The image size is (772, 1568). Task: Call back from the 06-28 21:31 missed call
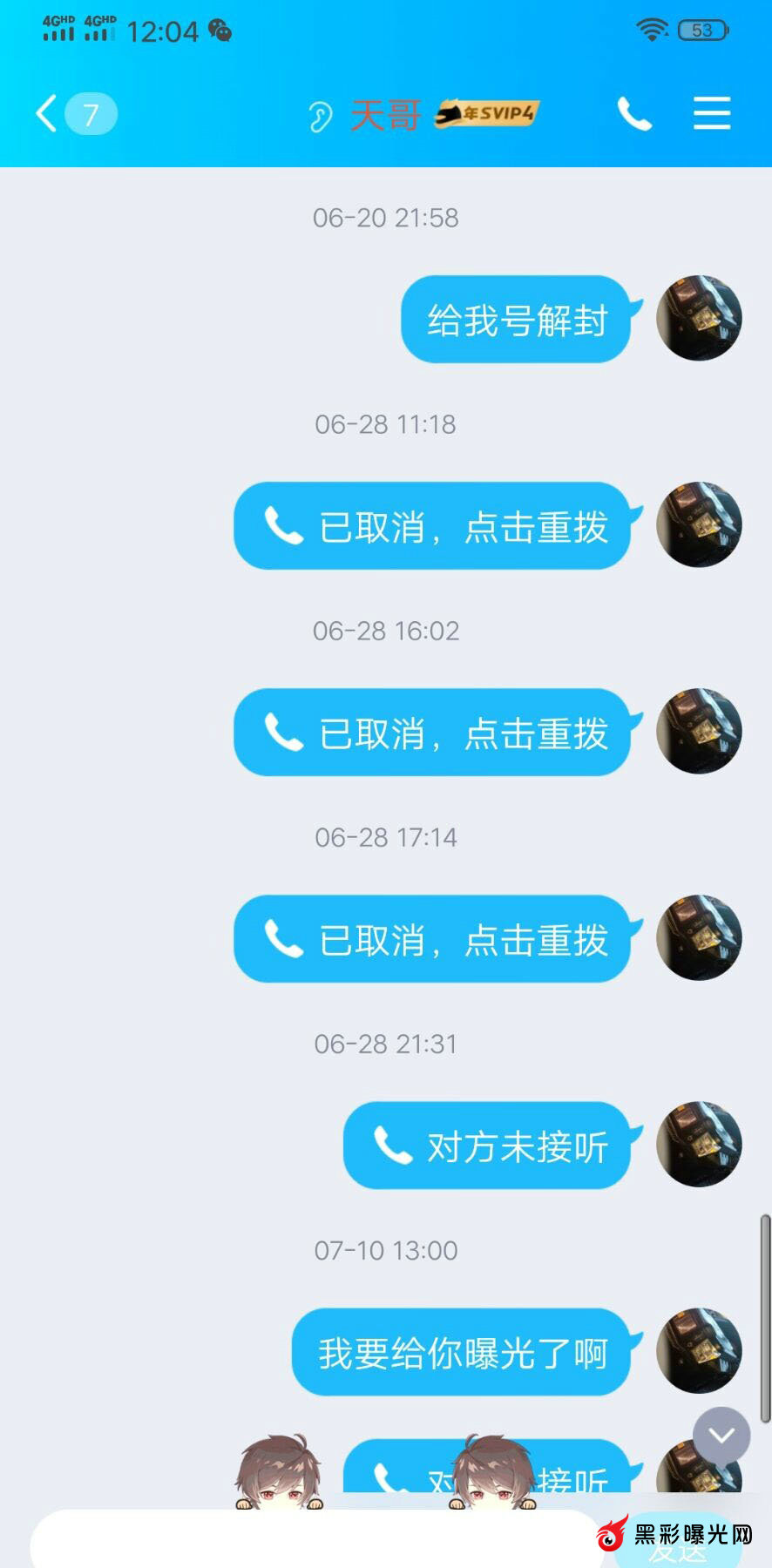point(488,1146)
